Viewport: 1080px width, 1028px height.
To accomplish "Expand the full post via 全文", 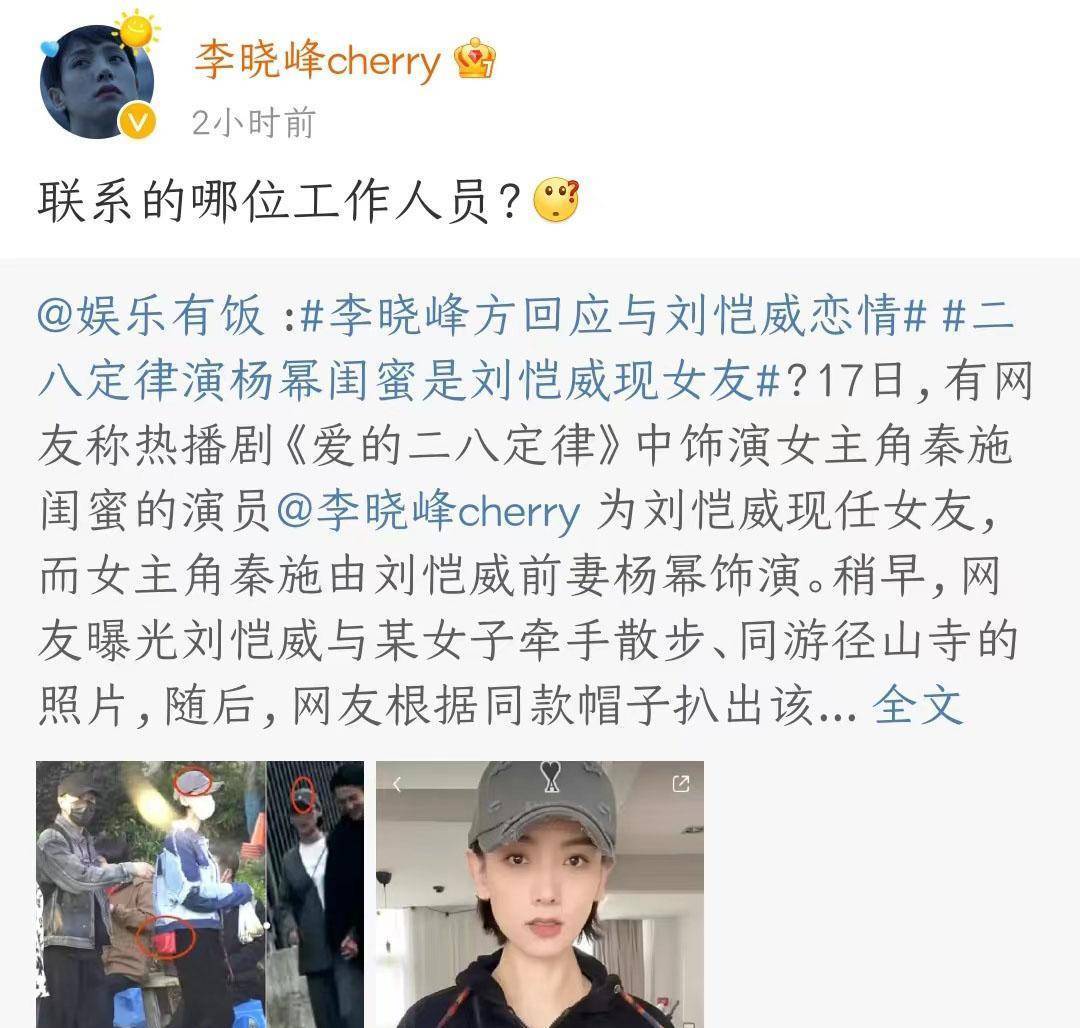I will 917,706.
